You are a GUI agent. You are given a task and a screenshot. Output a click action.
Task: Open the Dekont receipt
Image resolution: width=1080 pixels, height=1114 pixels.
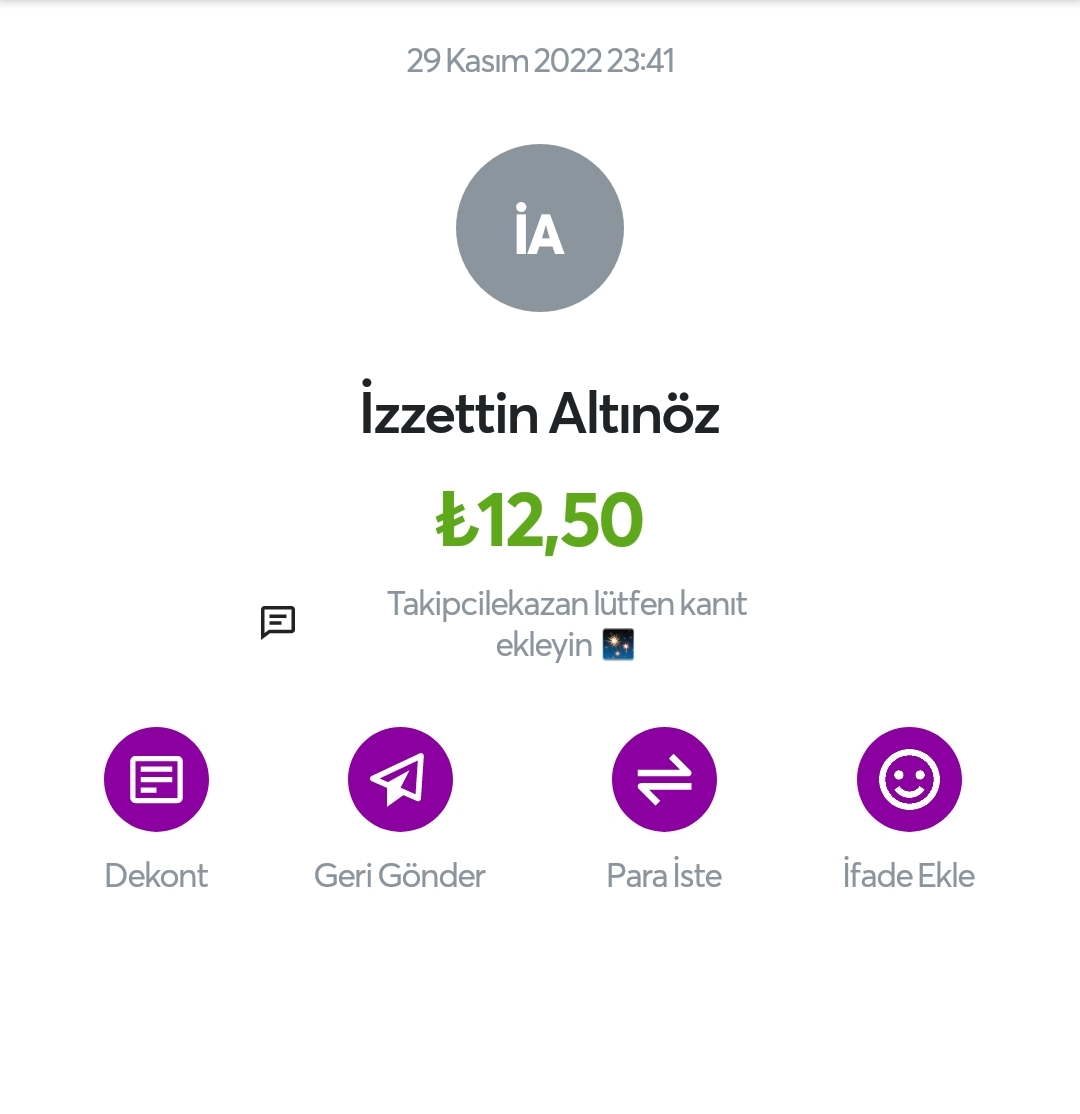point(156,779)
